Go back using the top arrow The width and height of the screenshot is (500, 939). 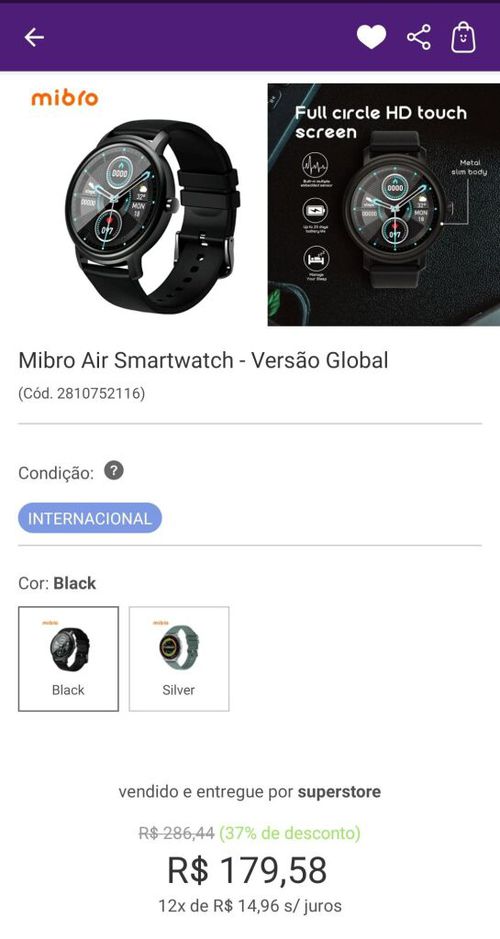tap(34, 37)
